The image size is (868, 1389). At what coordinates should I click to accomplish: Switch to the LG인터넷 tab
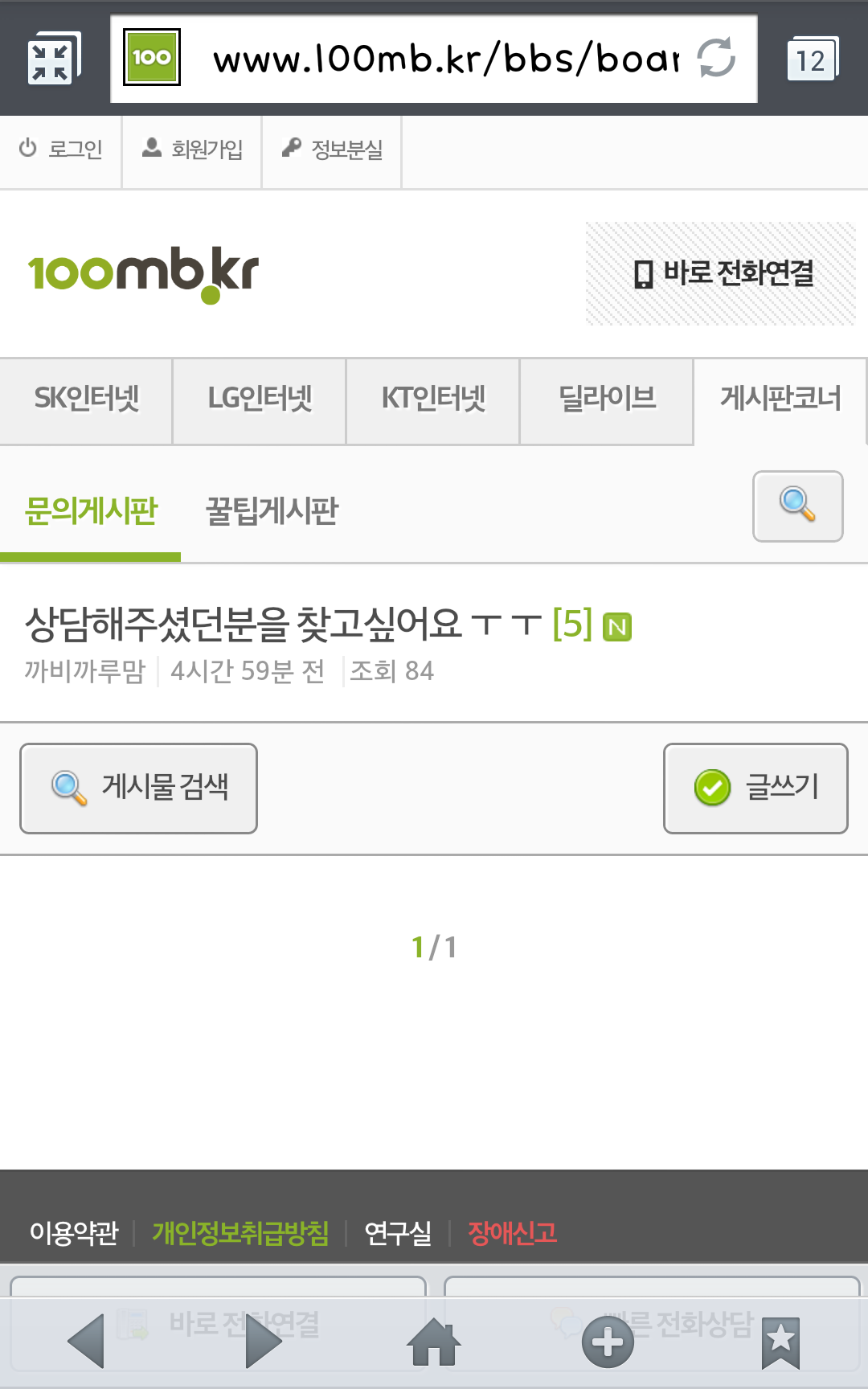coord(260,399)
